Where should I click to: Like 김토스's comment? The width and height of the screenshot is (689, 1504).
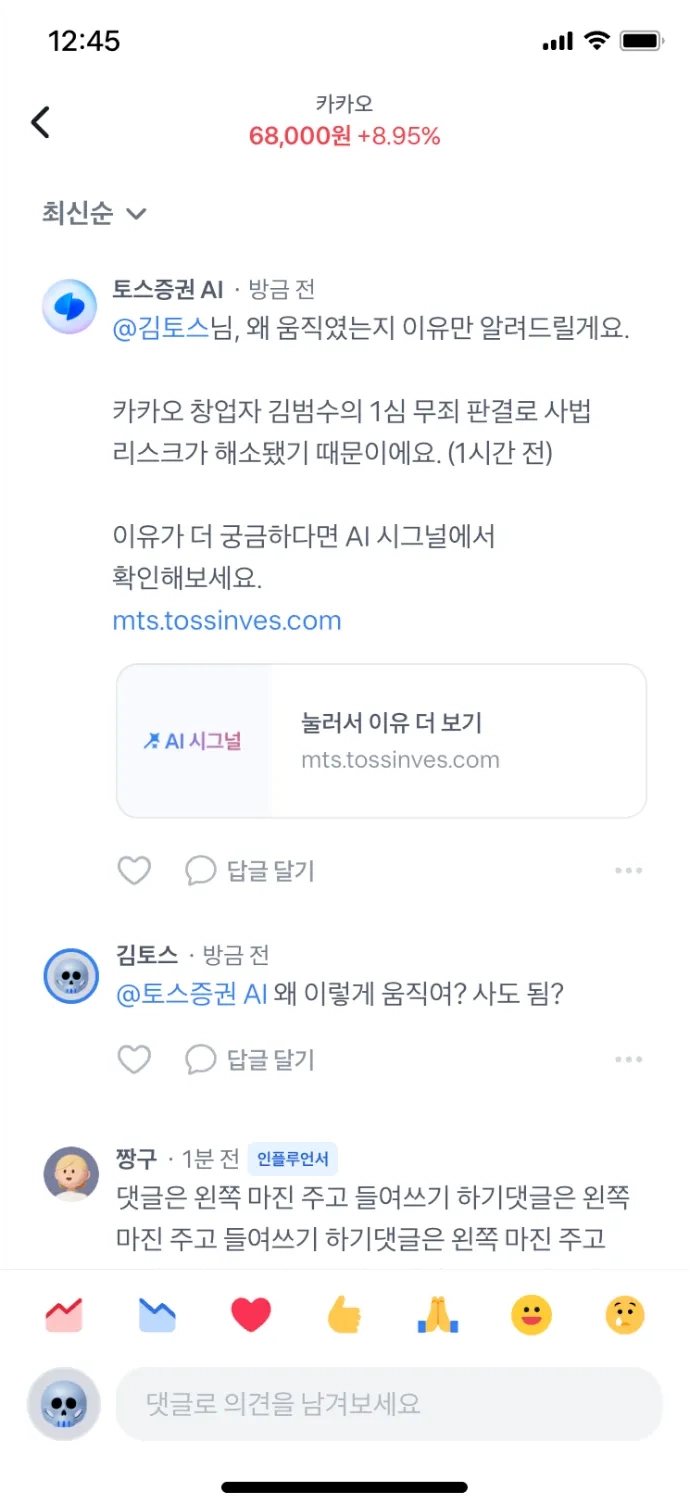coord(134,1059)
